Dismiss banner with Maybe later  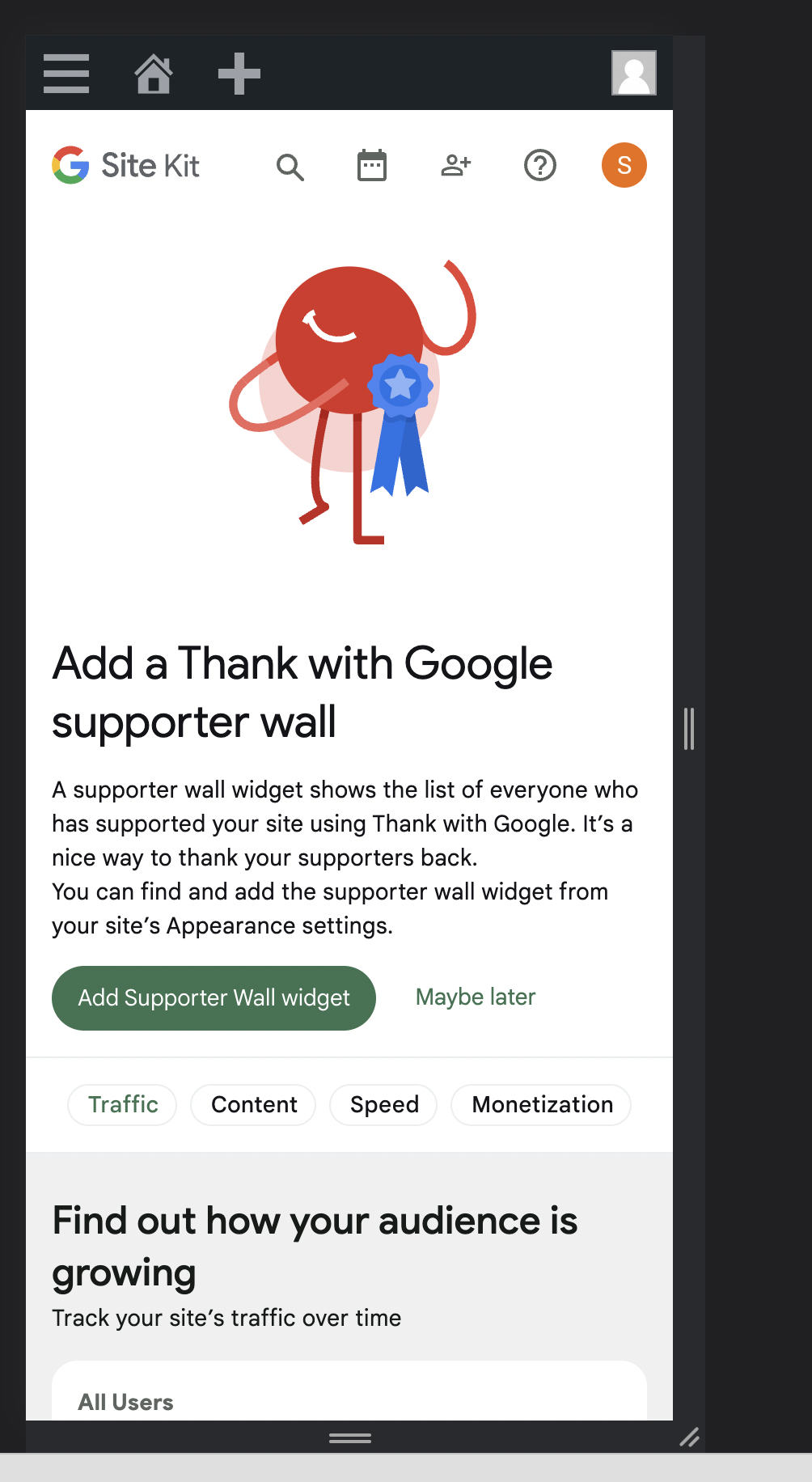click(476, 997)
